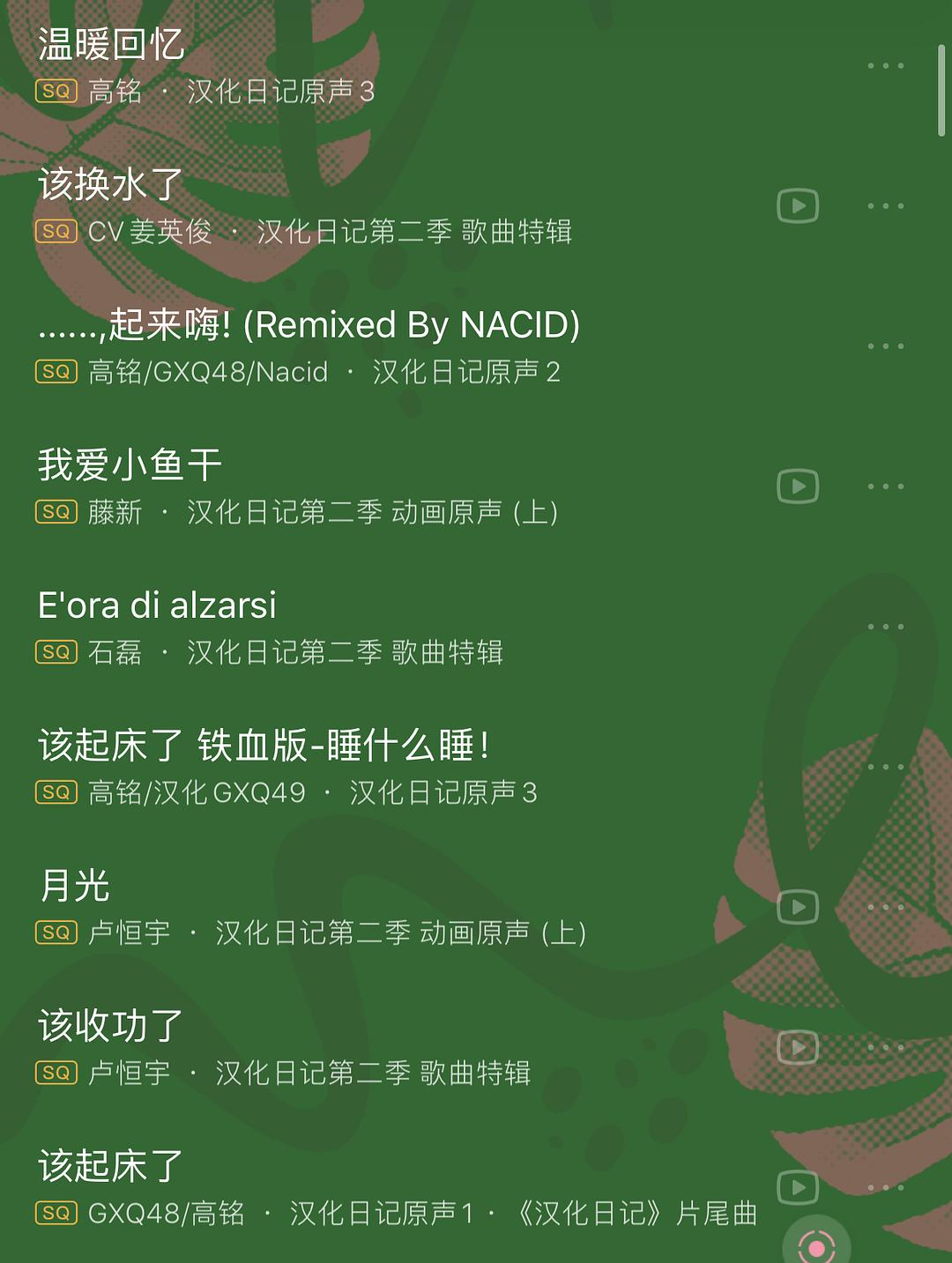Locate the currently playing song

[x=816, y=1246]
